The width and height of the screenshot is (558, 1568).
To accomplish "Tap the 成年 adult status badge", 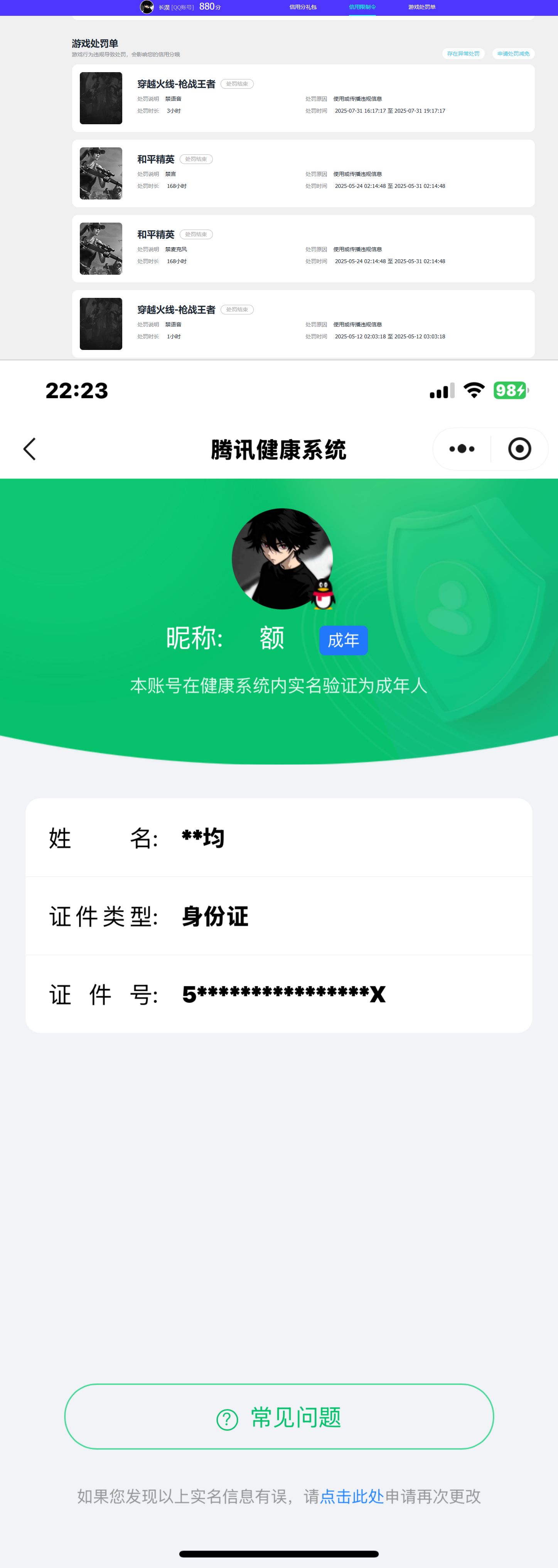I will pyautogui.click(x=343, y=640).
